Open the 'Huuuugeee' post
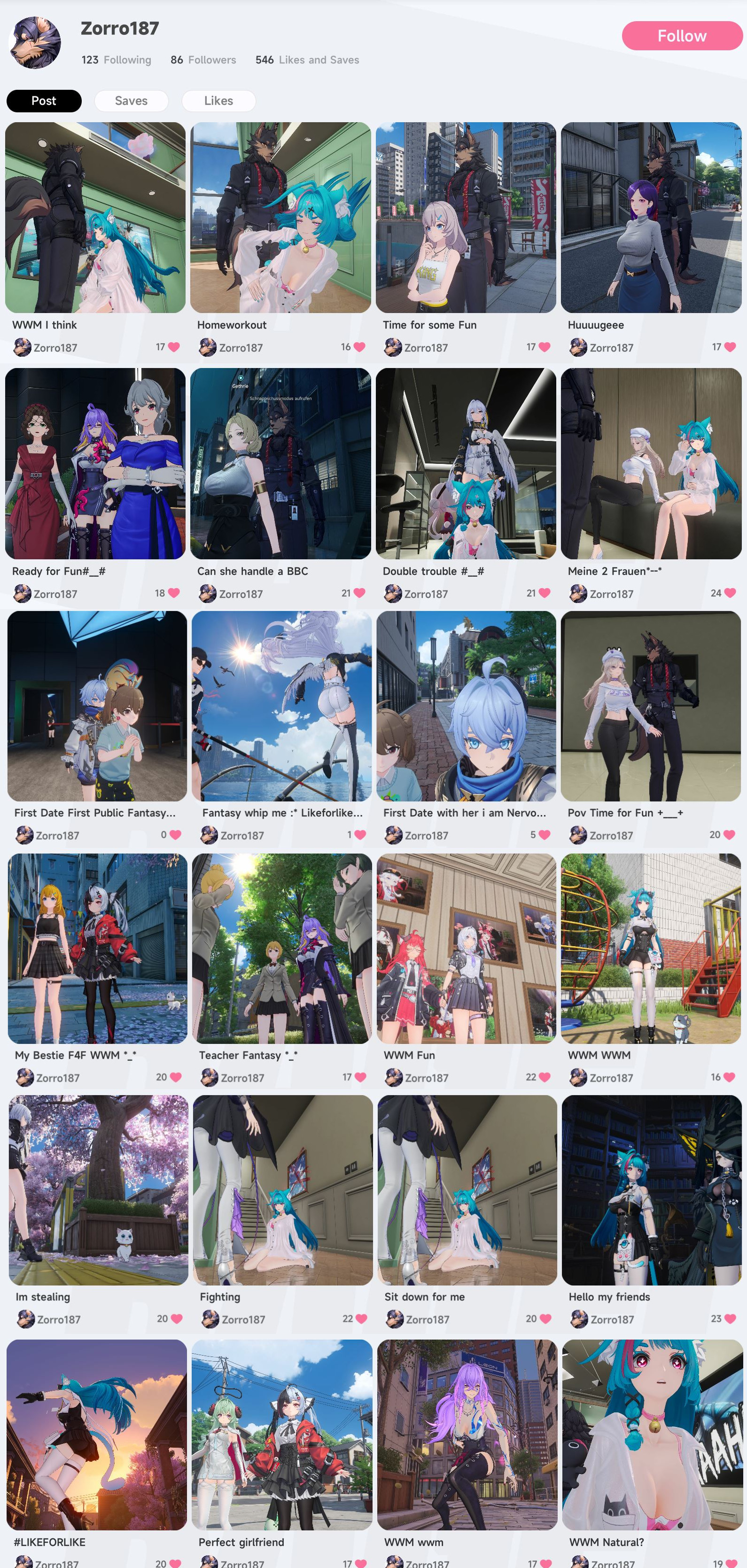The width and height of the screenshot is (747, 1568). (651, 217)
